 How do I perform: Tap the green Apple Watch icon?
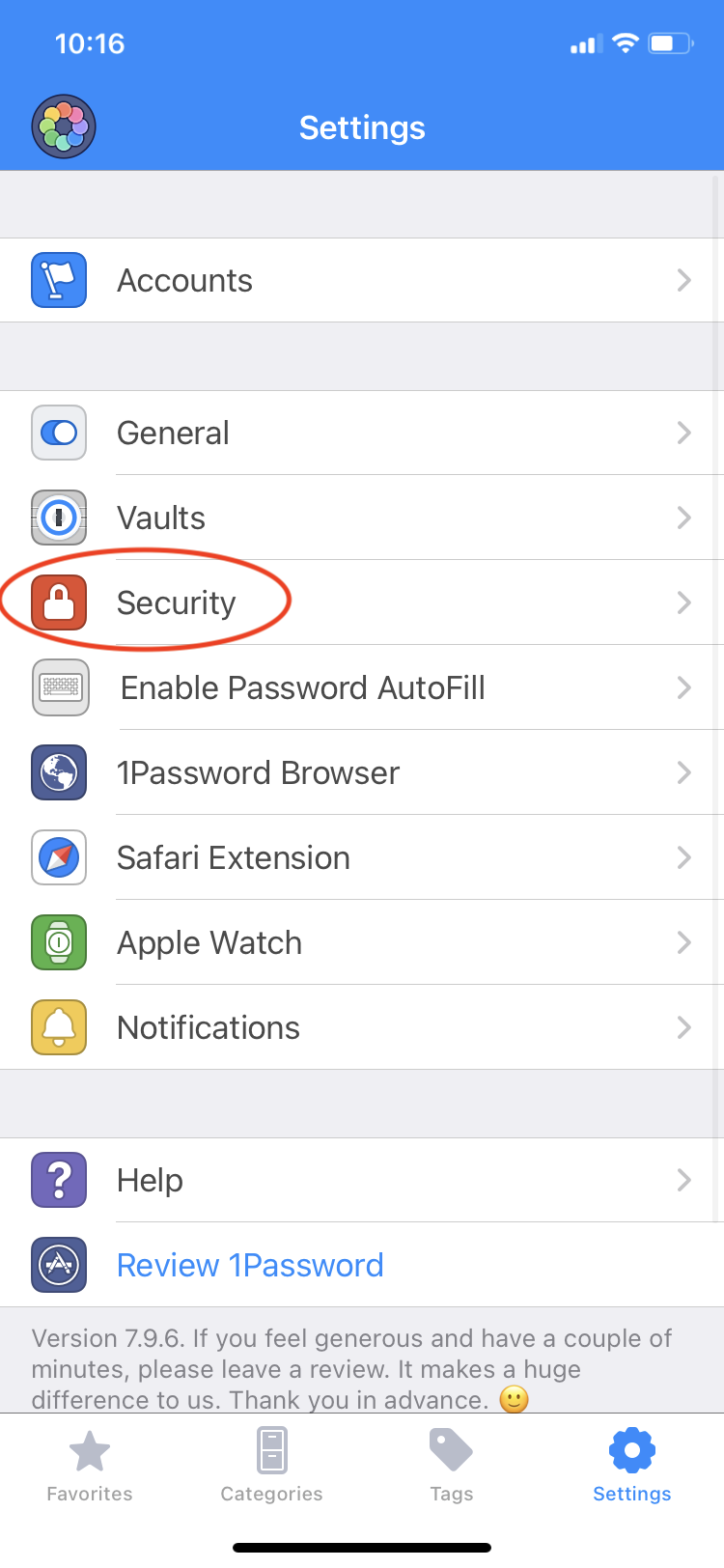coord(58,942)
